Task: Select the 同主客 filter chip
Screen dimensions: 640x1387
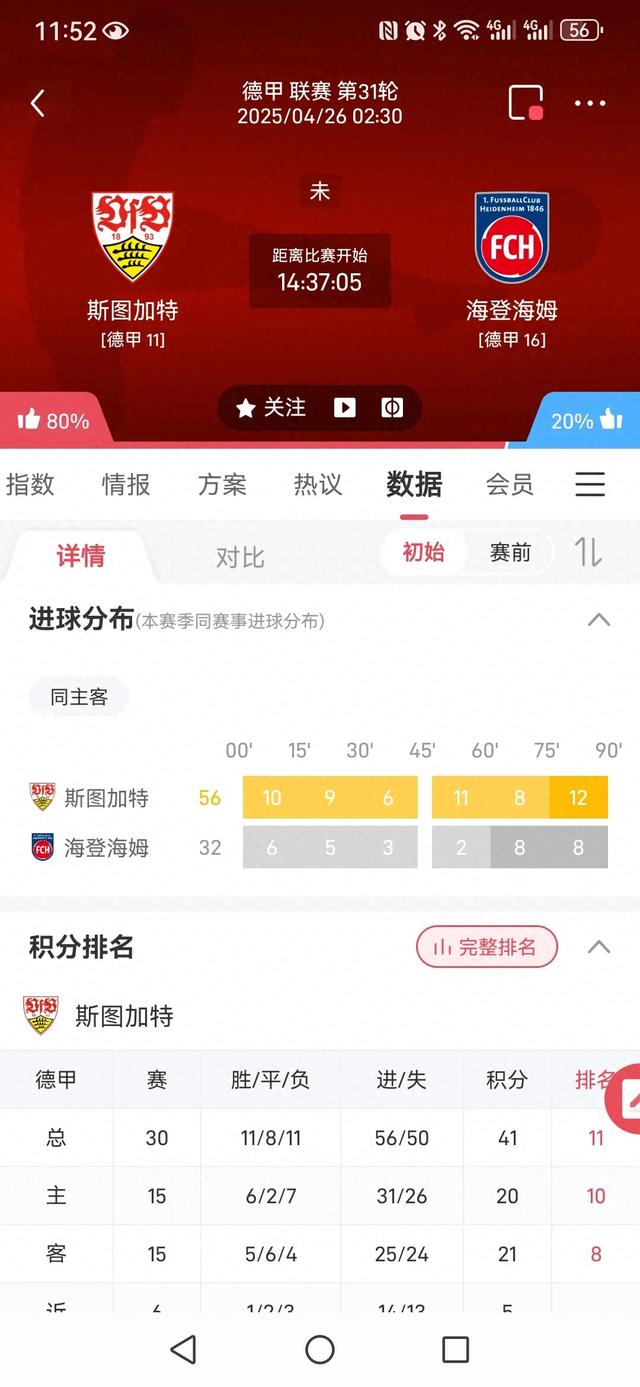Action: (x=79, y=697)
